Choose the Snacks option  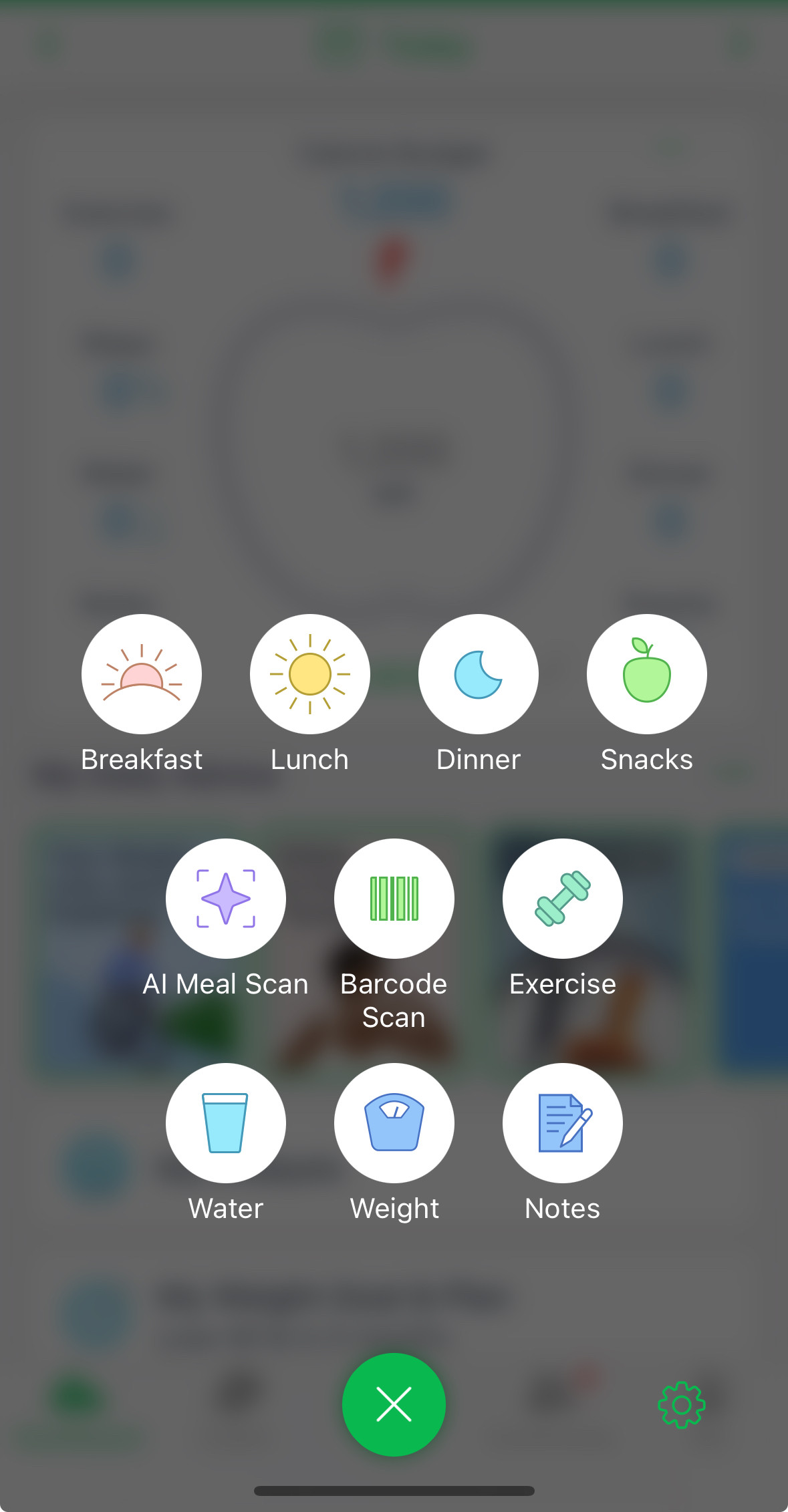click(647, 674)
